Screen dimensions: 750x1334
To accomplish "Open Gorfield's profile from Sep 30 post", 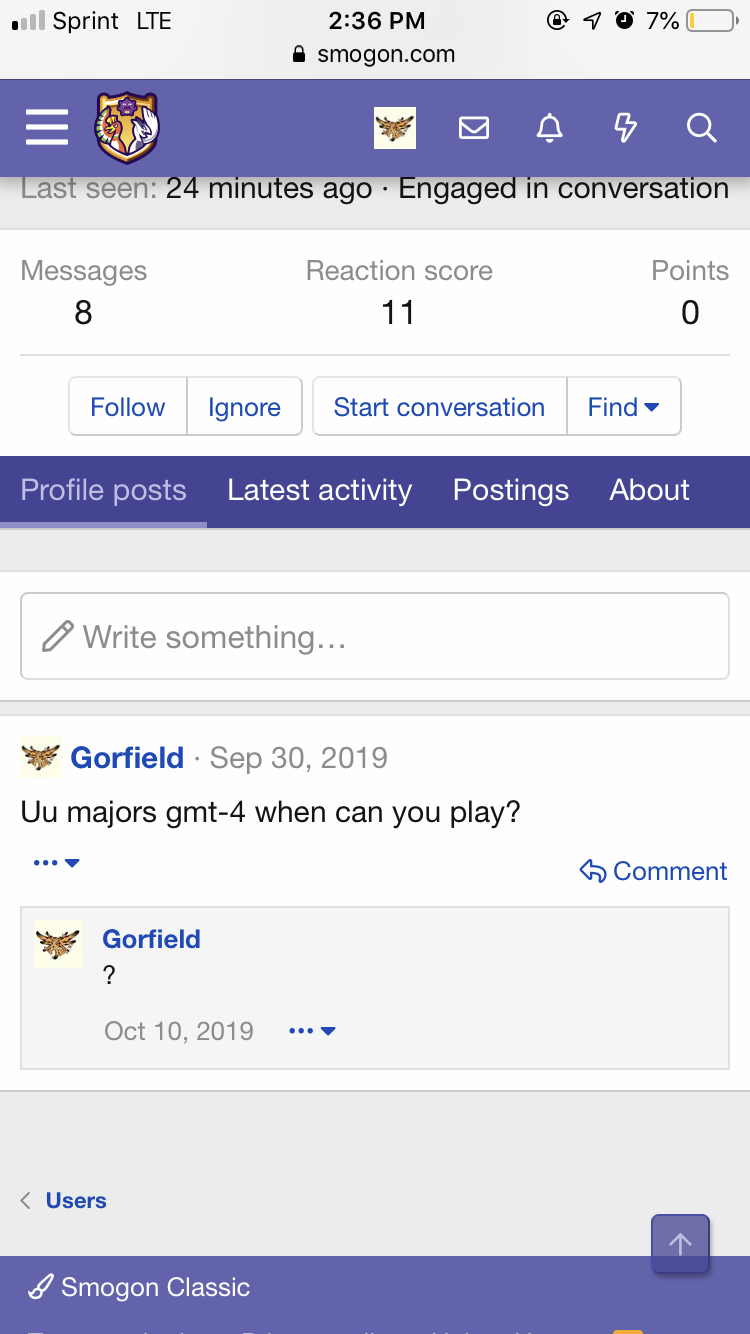I will (127, 758).
